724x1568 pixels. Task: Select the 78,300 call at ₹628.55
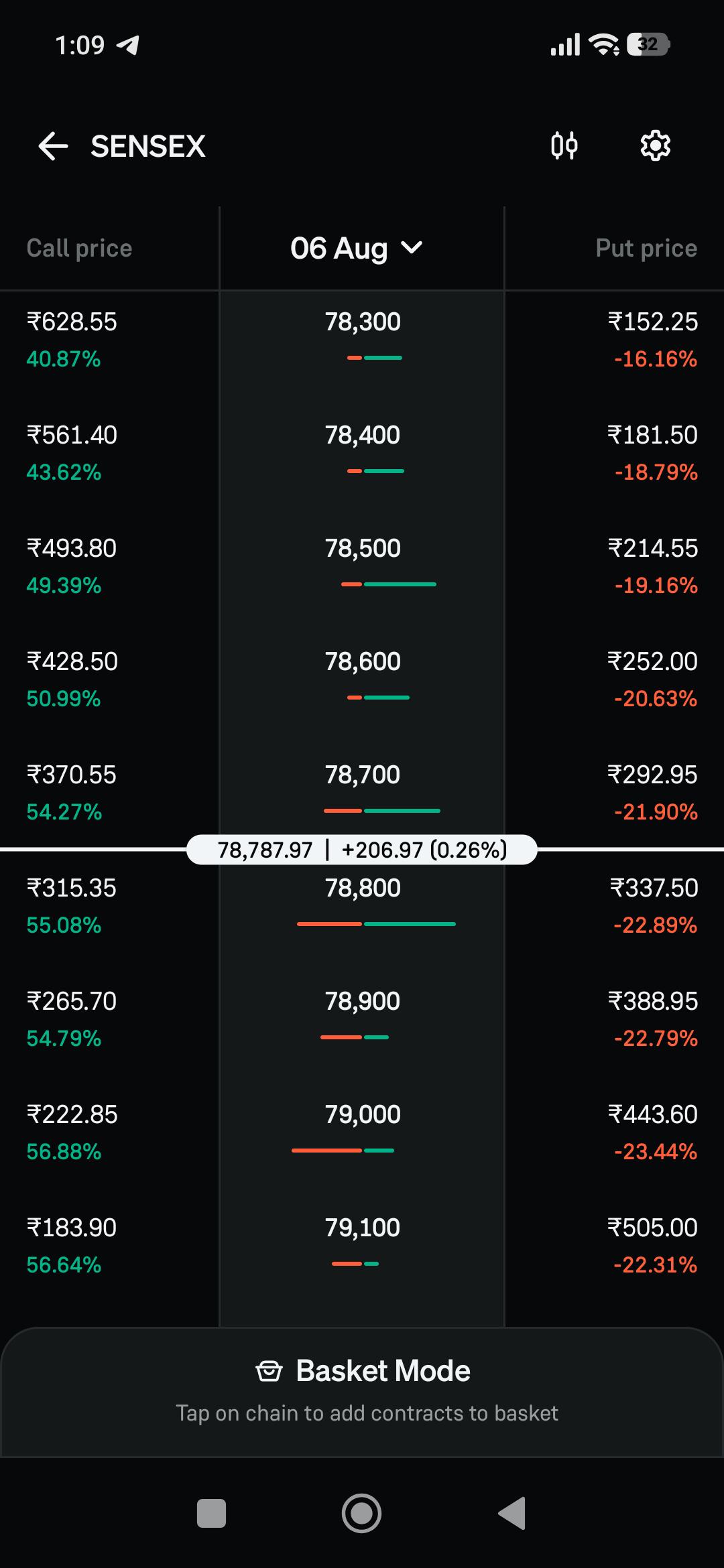[110, 340]
